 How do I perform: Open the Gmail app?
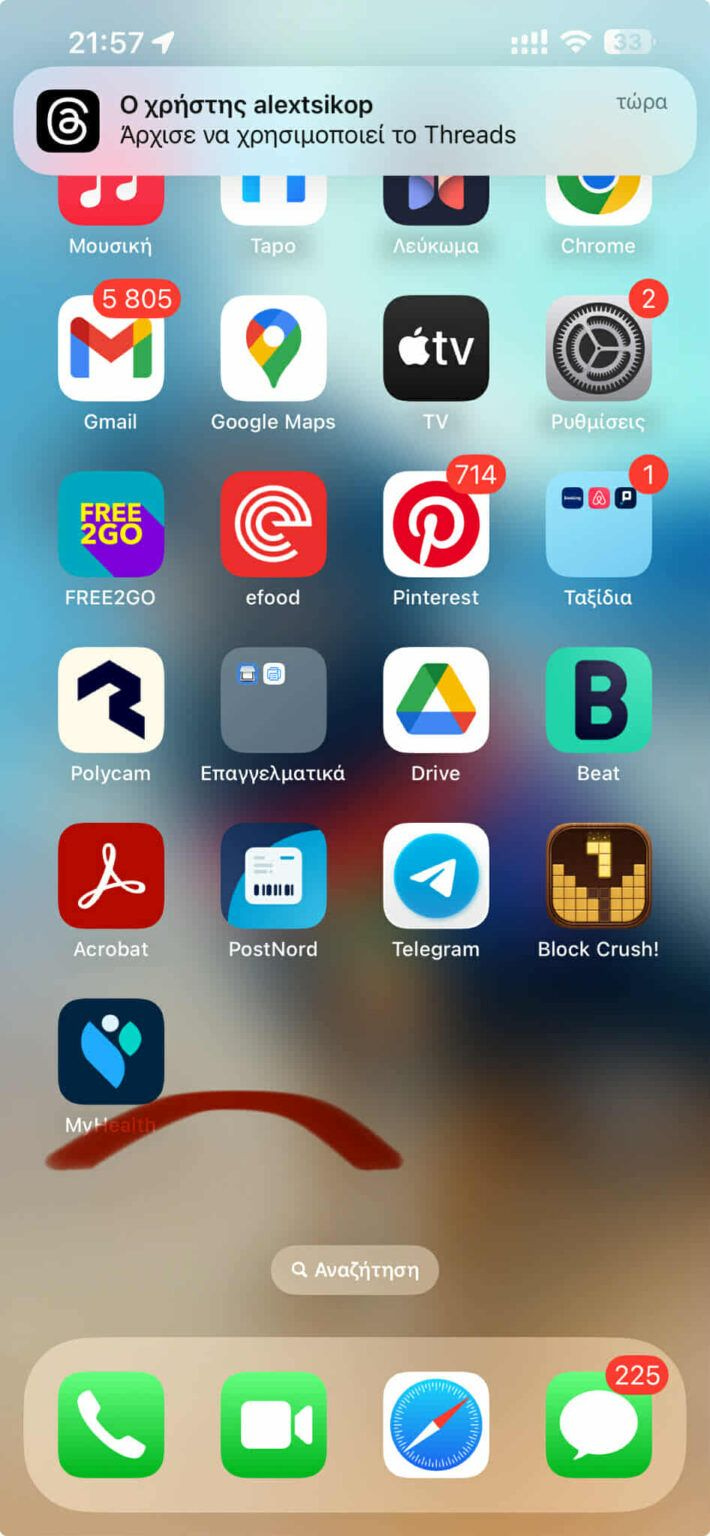click(x=111, y=348)
